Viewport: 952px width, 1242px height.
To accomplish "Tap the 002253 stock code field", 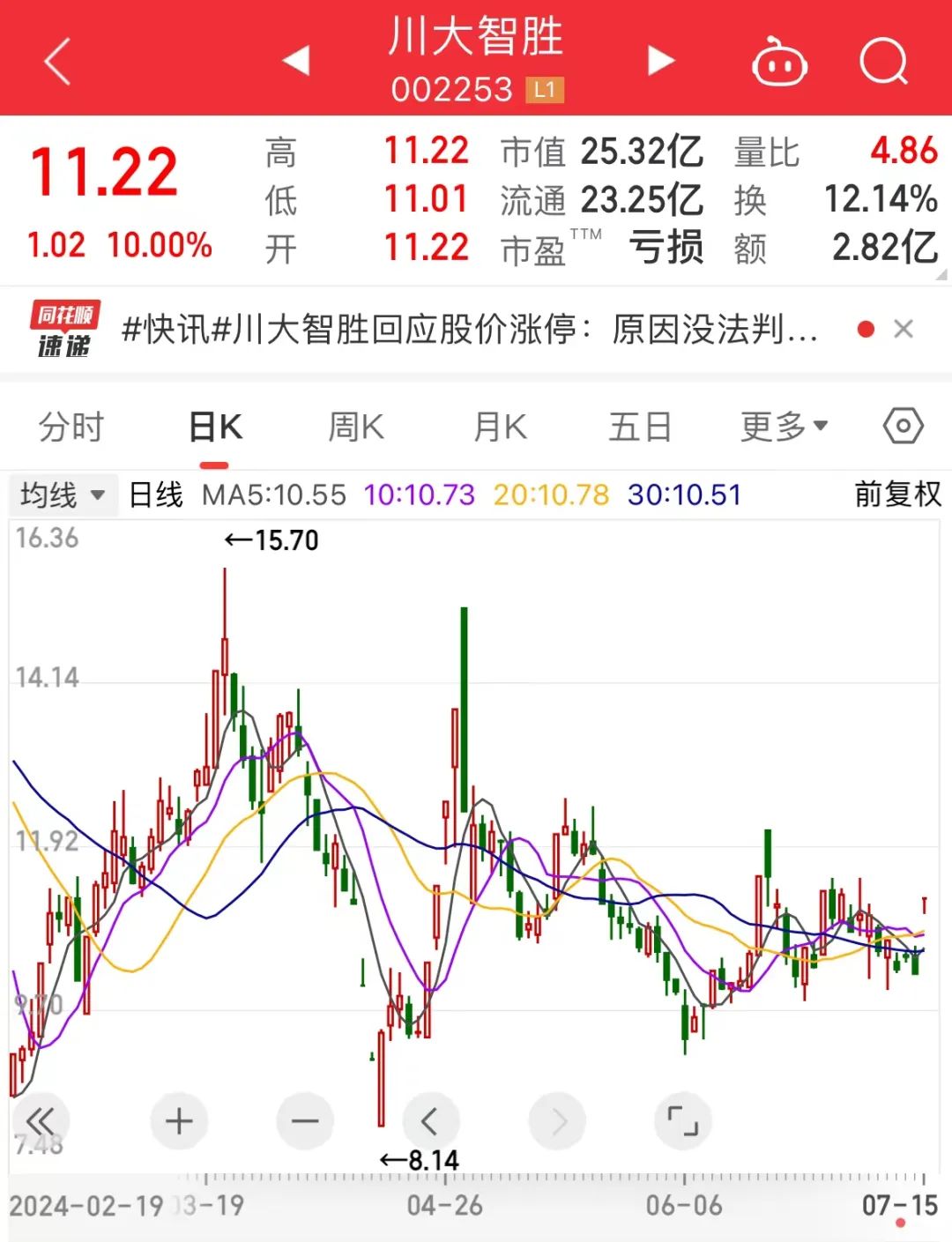I will [x=450, y=88].
